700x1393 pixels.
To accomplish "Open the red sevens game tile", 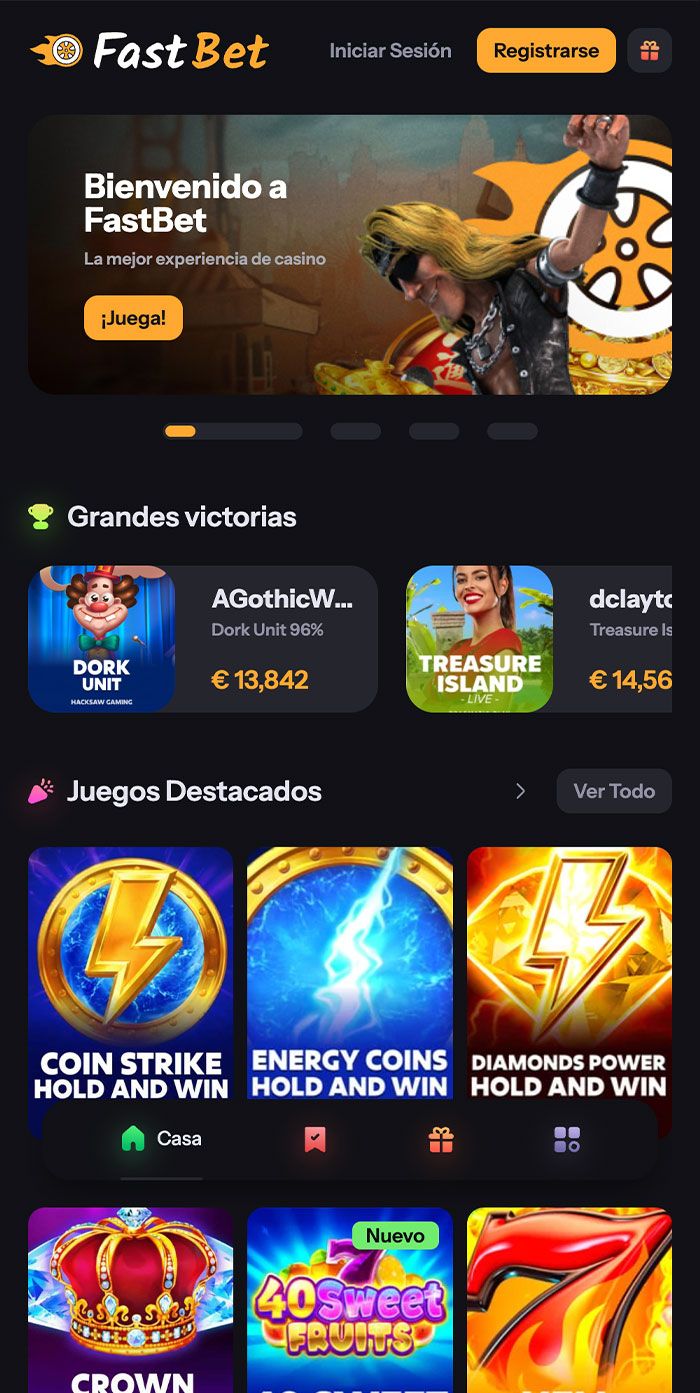I will click(569, 1300).
